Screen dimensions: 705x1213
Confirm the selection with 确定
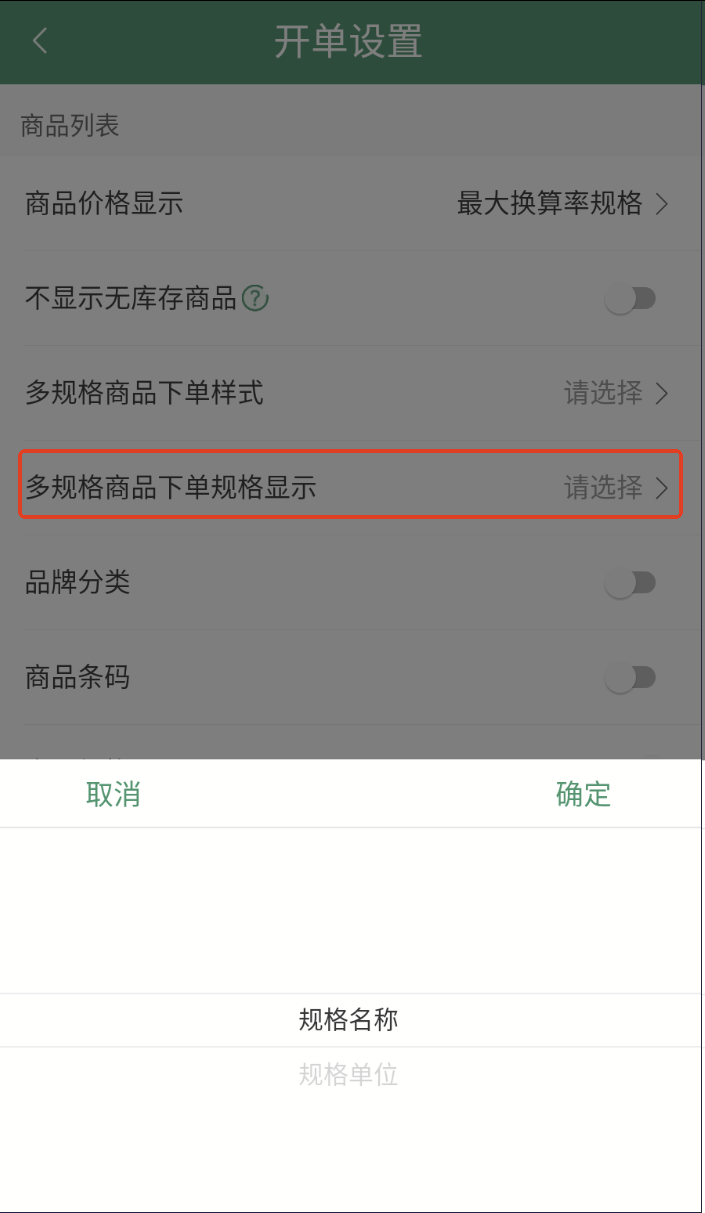[583, 794]
